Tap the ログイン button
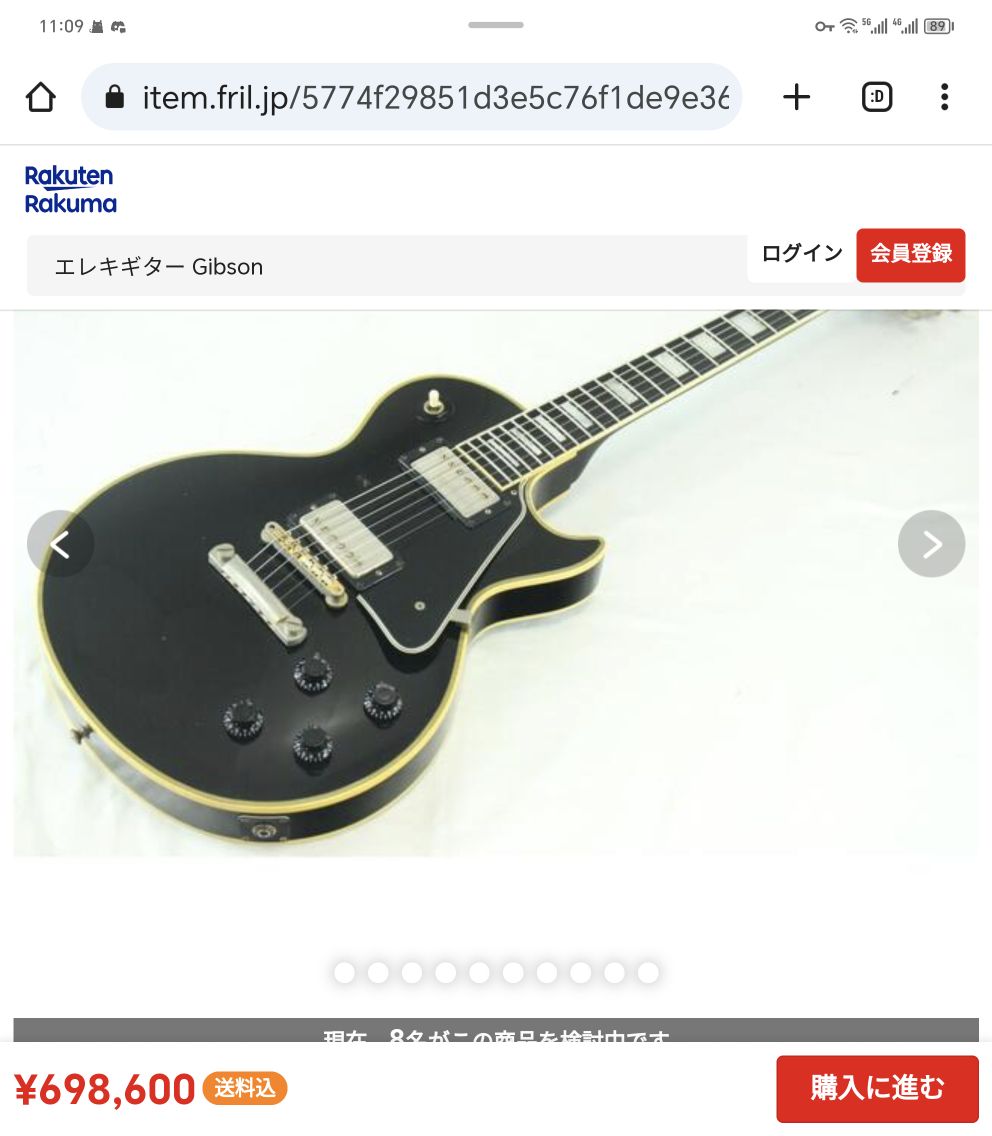Screen dimensions: 992x1136 (802, 254)
